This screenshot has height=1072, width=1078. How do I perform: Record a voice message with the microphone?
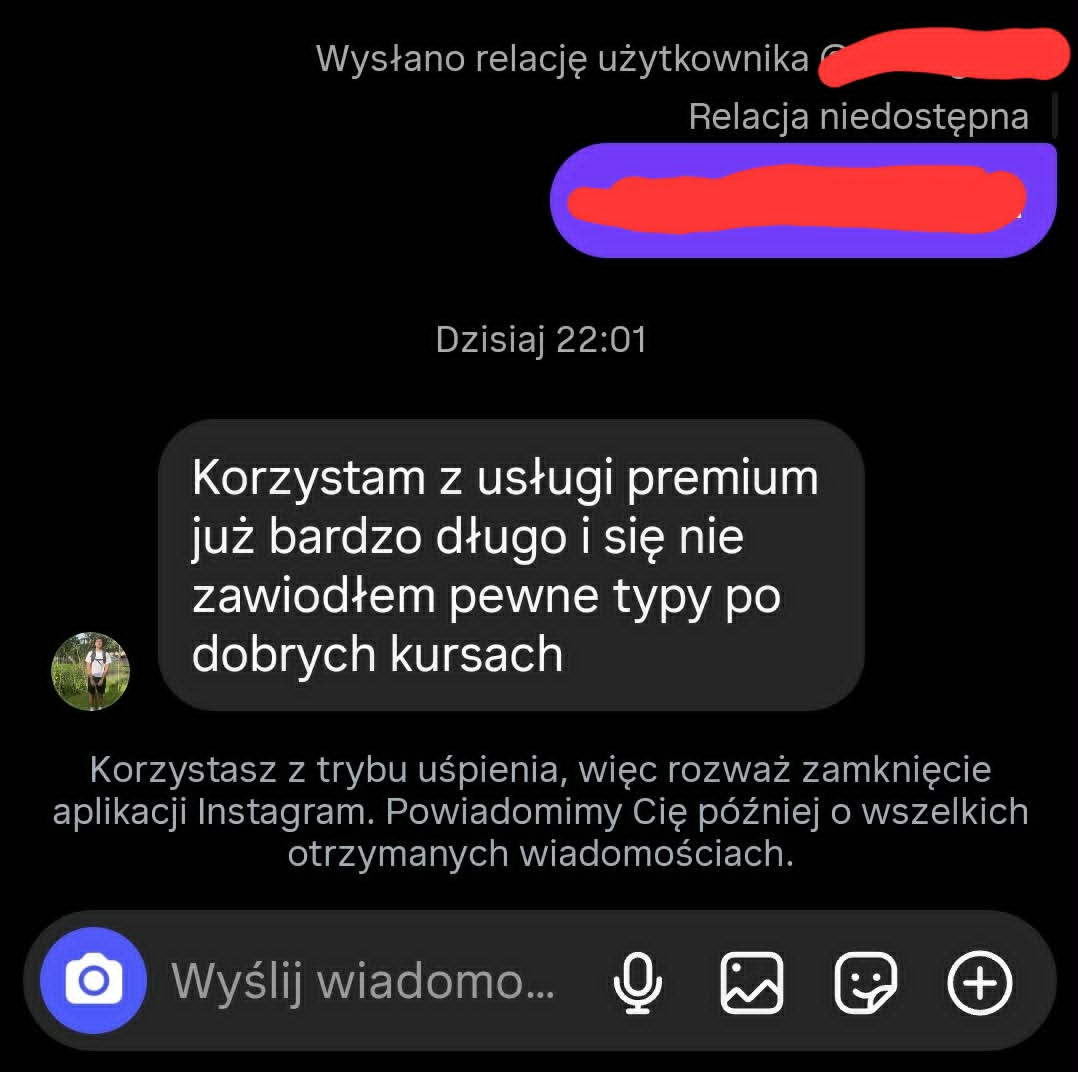click(x=637, y=982)
